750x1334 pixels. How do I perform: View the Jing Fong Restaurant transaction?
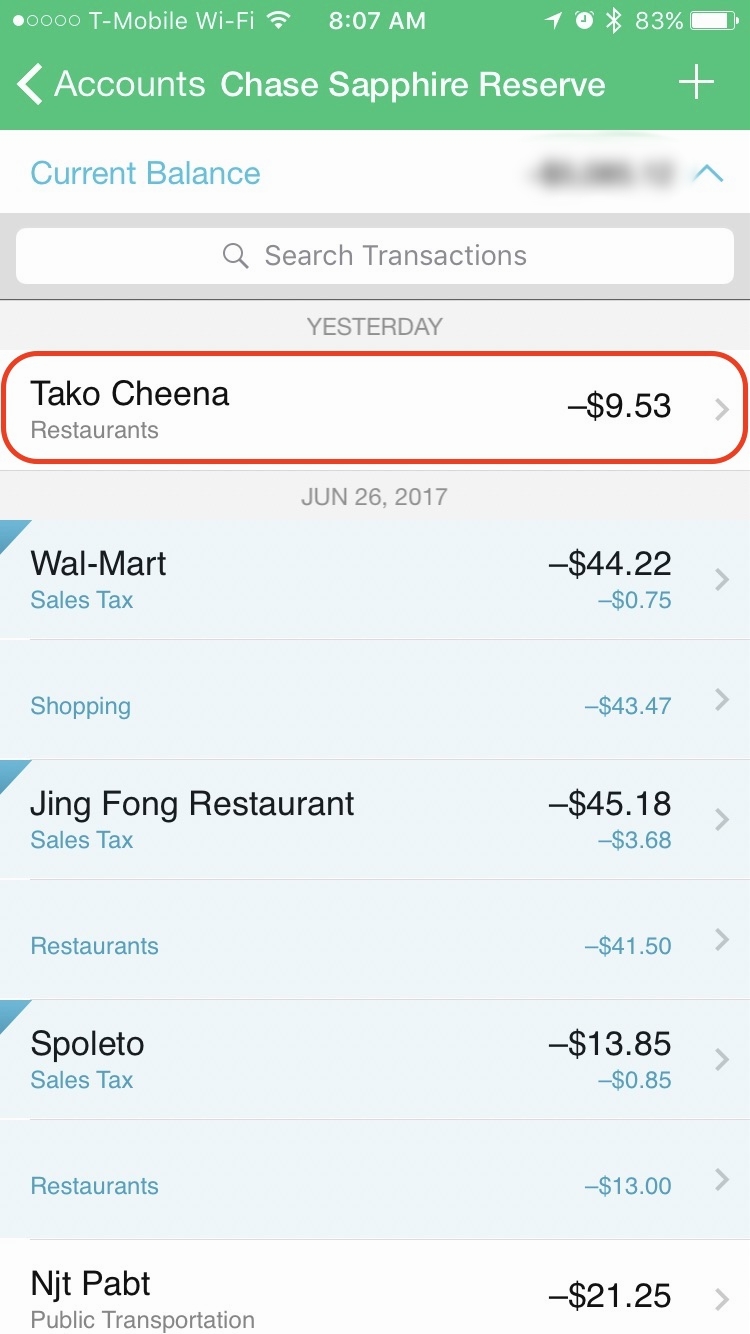coord(375,820)
